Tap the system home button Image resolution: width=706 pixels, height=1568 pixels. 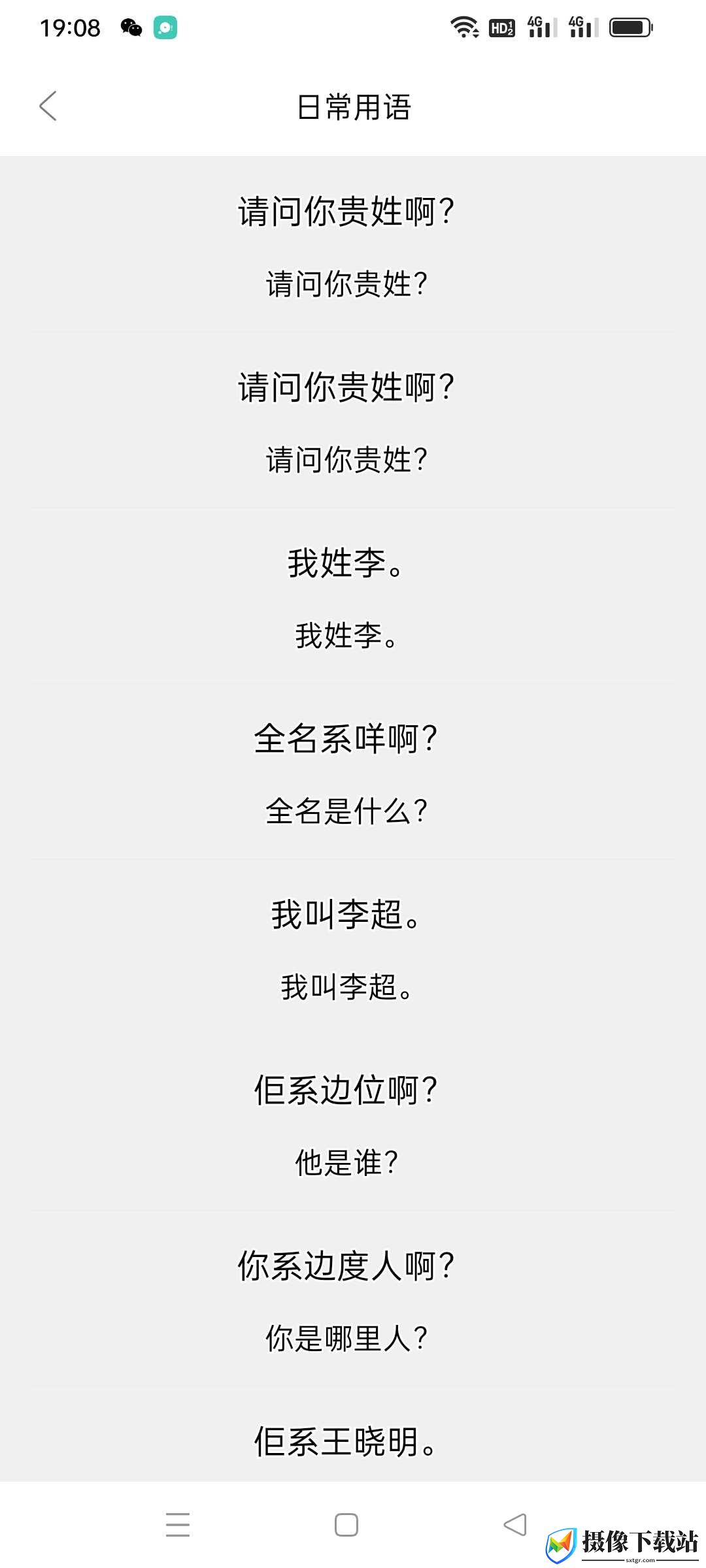pos(346,1525)
